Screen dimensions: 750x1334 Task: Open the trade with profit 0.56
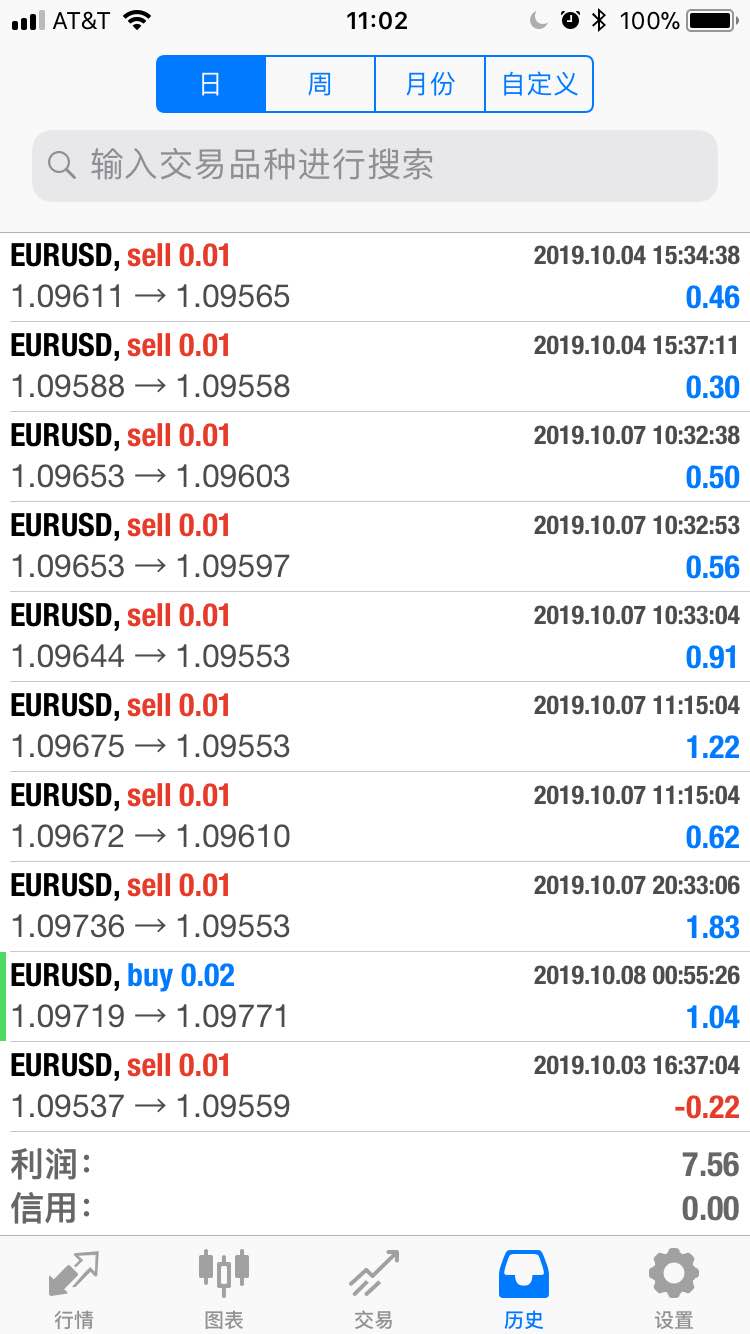pyautogui.click(x=375, y=547)
